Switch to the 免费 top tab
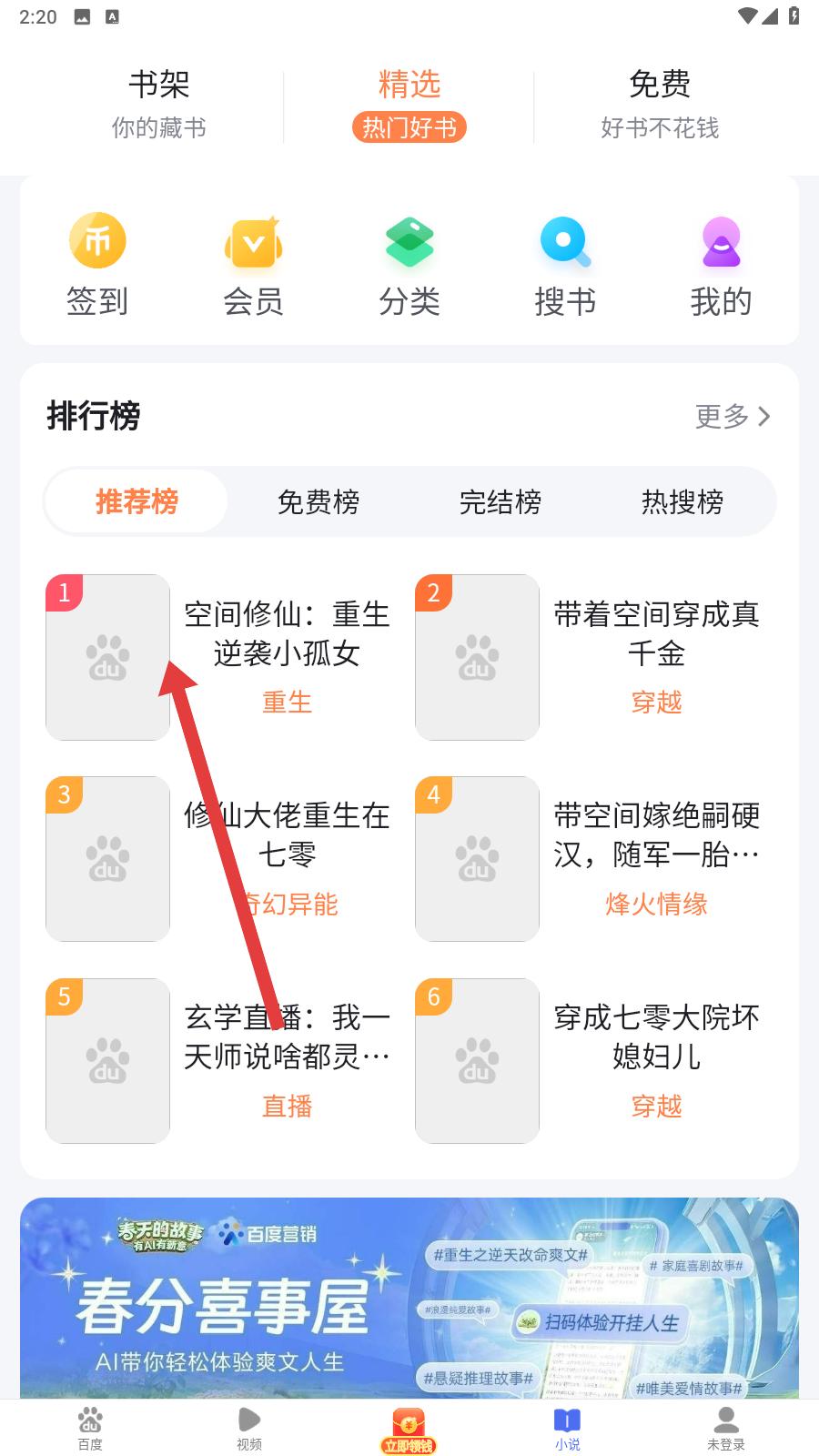The image size is (819, 1456). click(660, 104)
